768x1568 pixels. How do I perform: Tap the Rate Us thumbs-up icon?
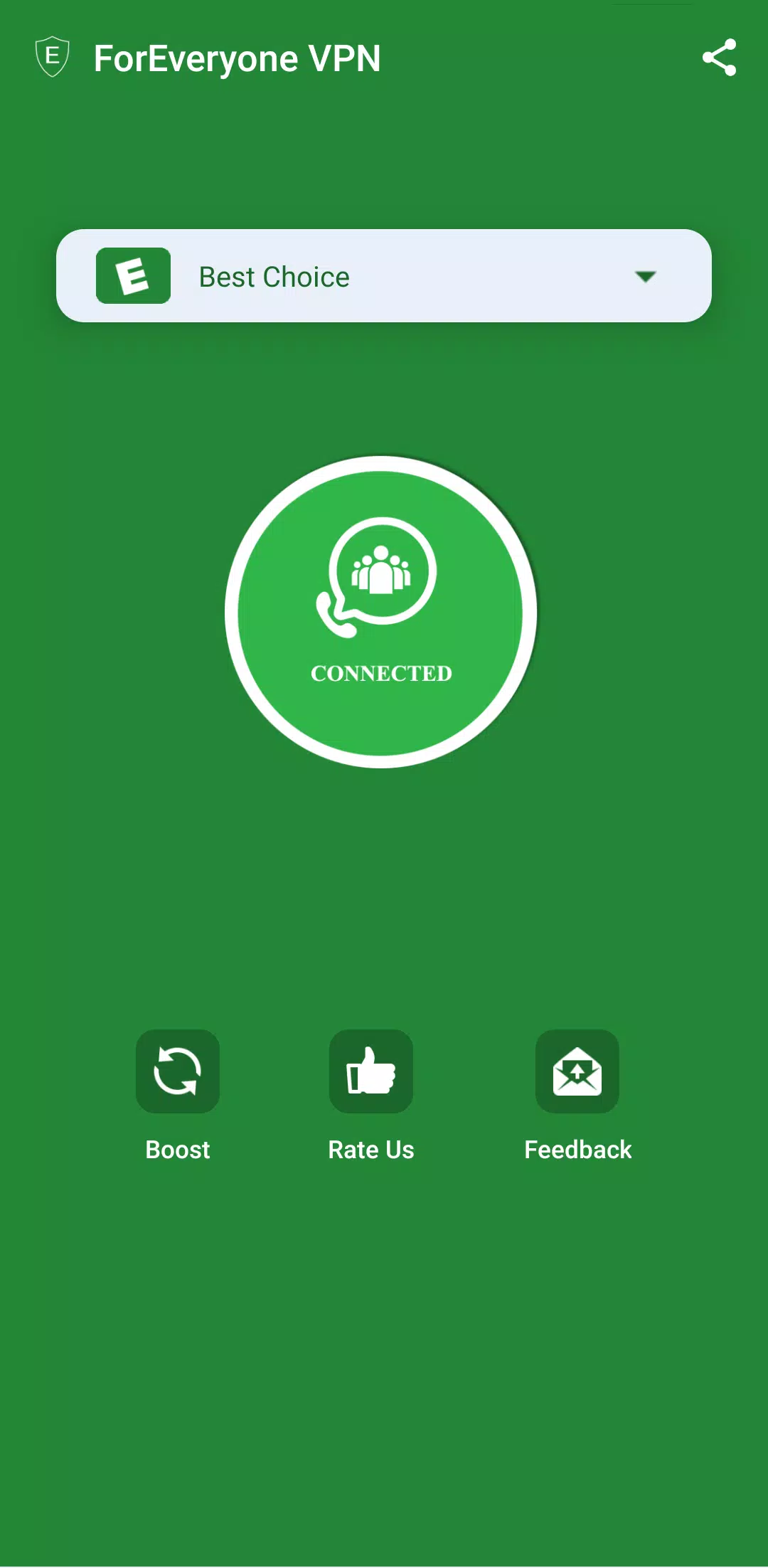click(x=370, y=1072)
